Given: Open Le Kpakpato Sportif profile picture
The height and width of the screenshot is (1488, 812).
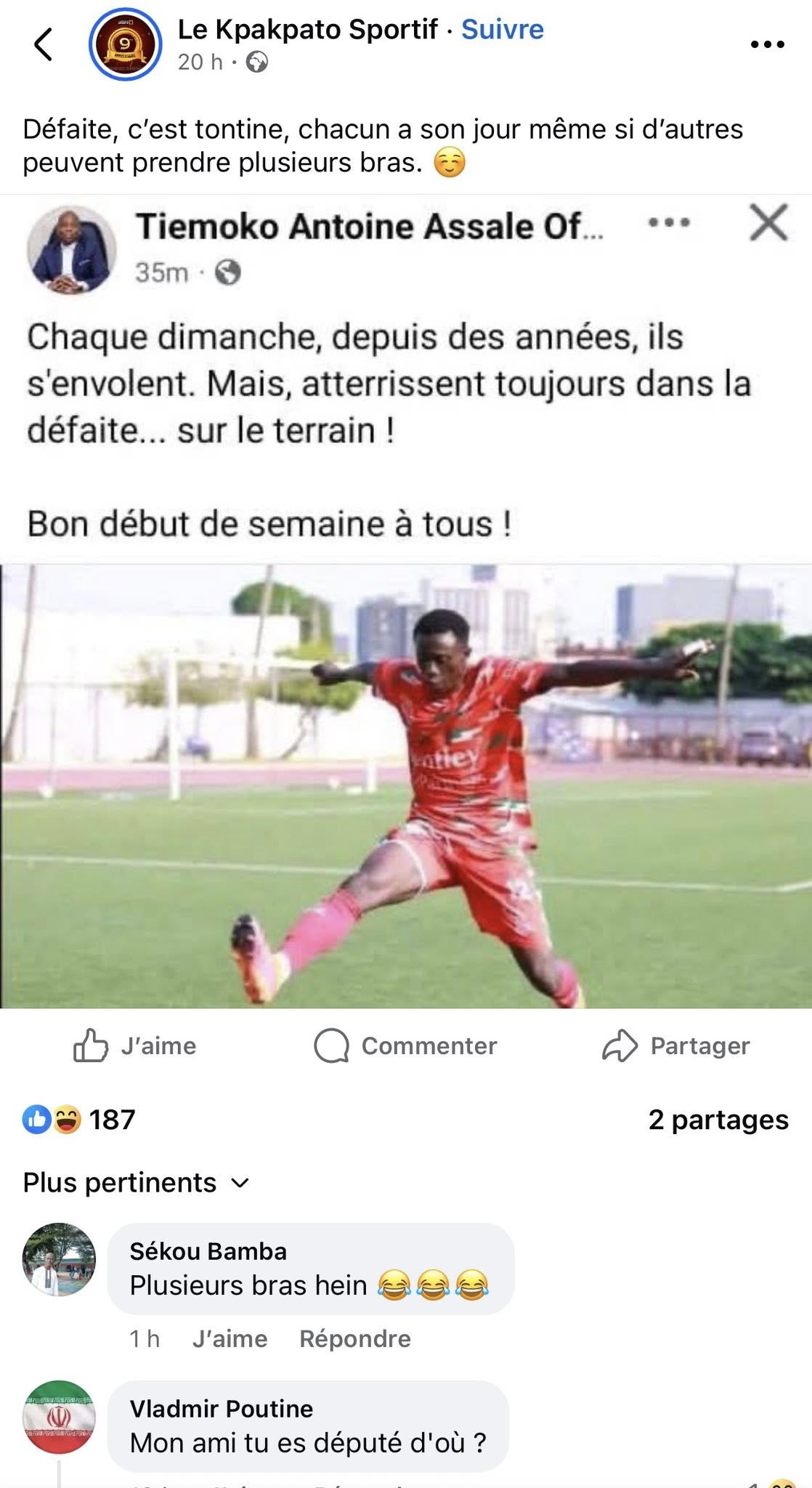Looking at the screenshot, I should tap(126, 44).
